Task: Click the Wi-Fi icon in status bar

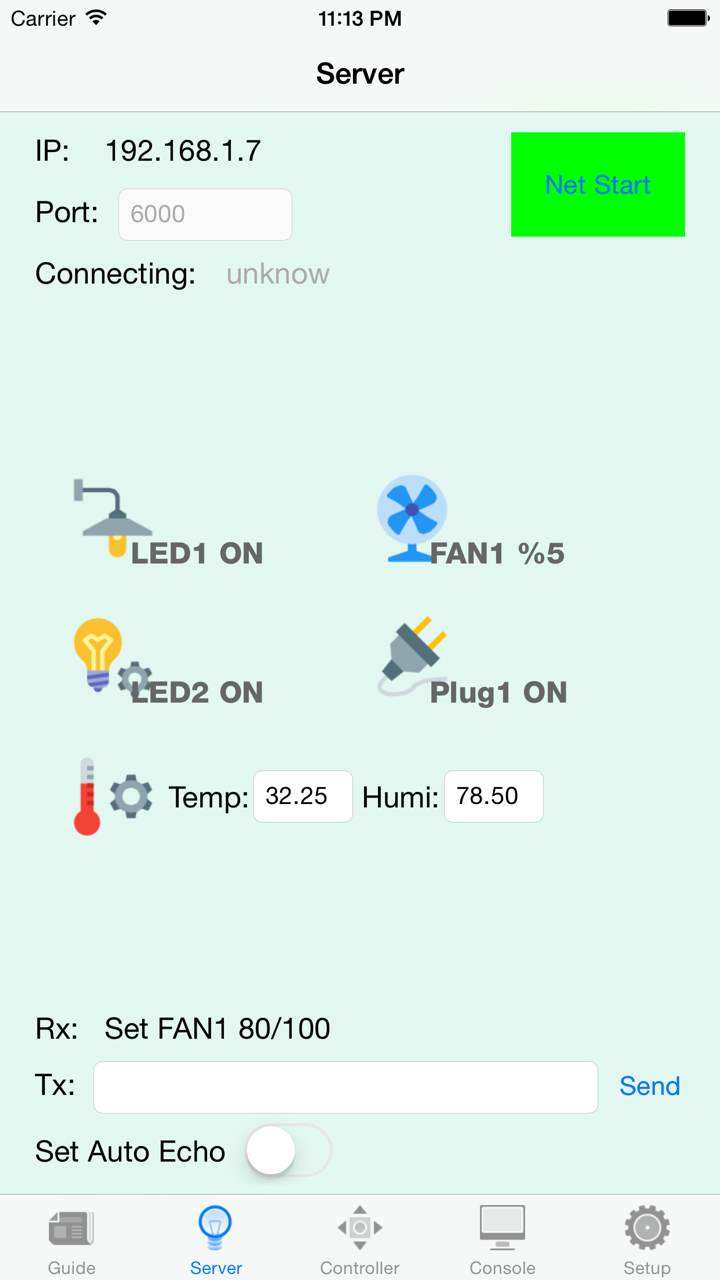Action: [94, 15]
